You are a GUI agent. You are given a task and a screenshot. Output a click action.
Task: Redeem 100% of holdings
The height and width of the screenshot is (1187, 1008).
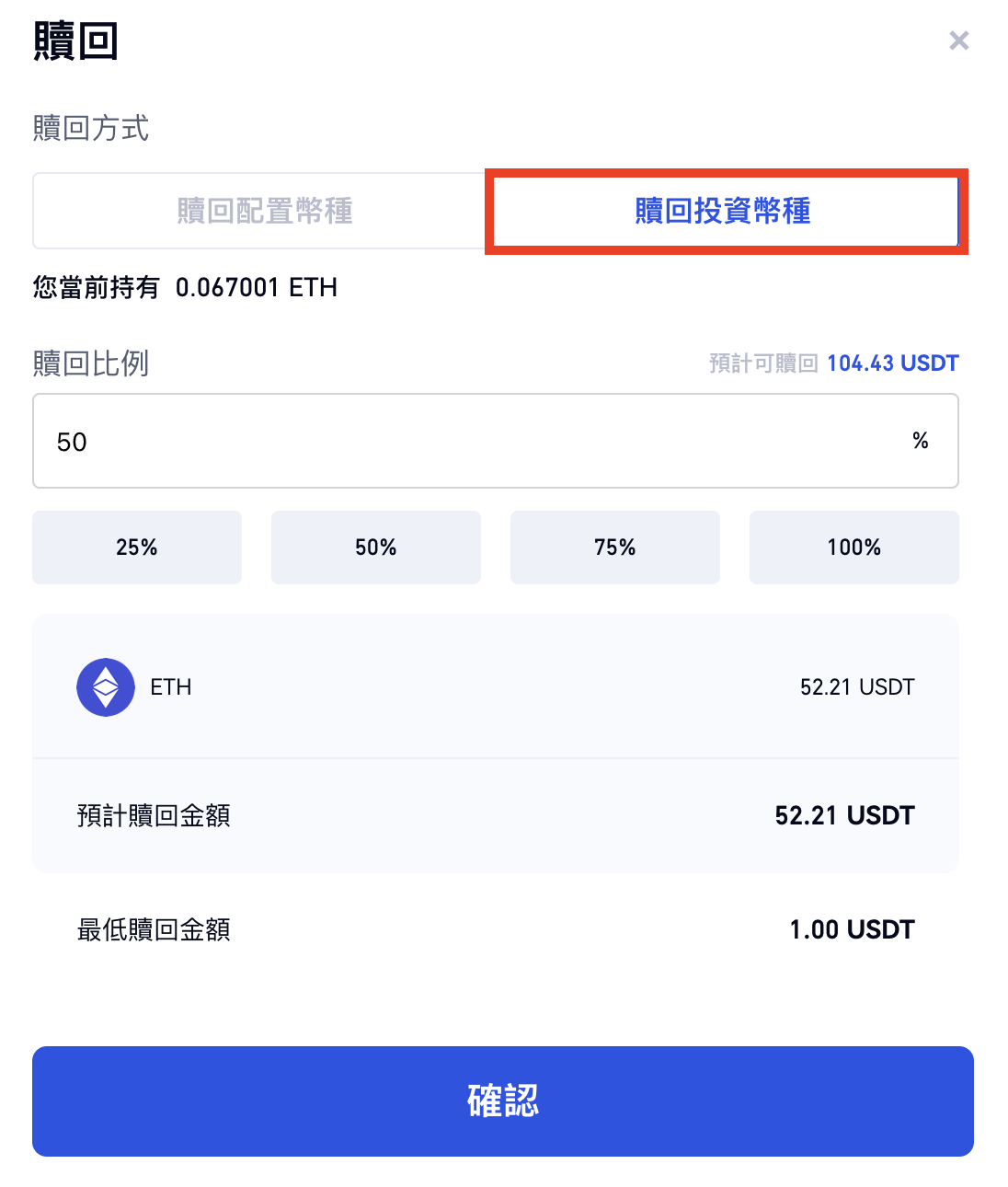853,547
